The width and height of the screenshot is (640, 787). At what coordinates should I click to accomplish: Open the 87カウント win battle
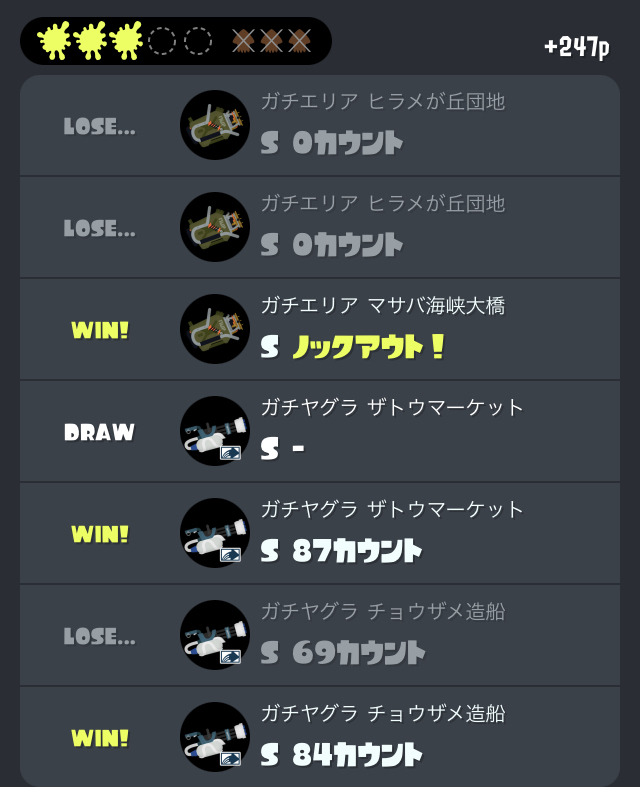pyautogui.click(x=320, y=533)
